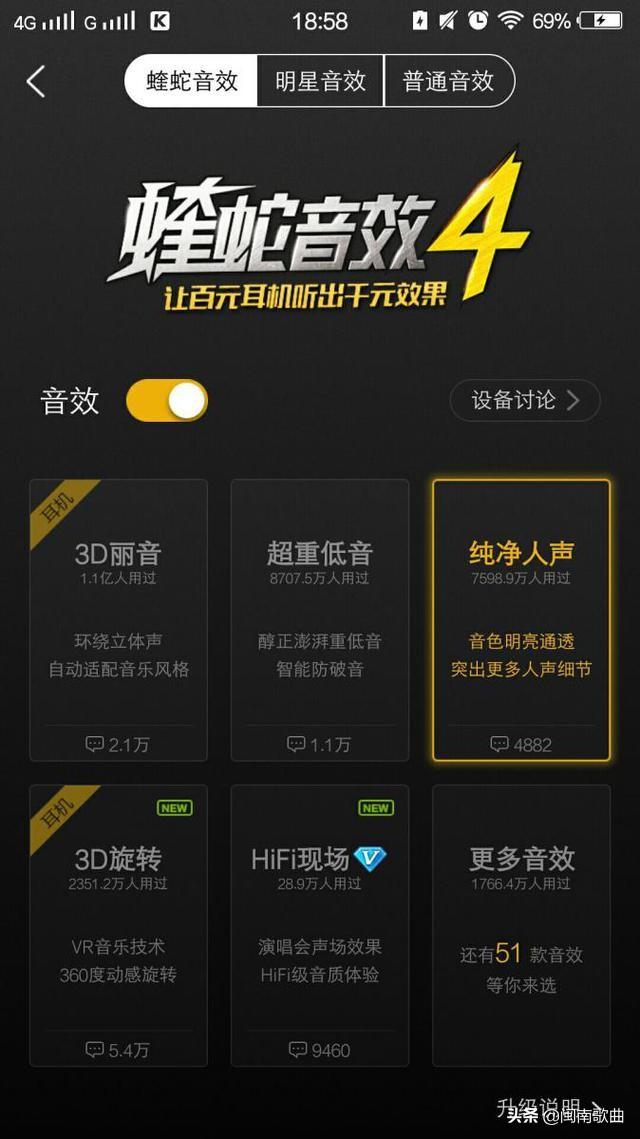The height and width of the screenshot is (1139, 640).
Task: Switch to the 普通音效 tab
Action: point(448,81)
